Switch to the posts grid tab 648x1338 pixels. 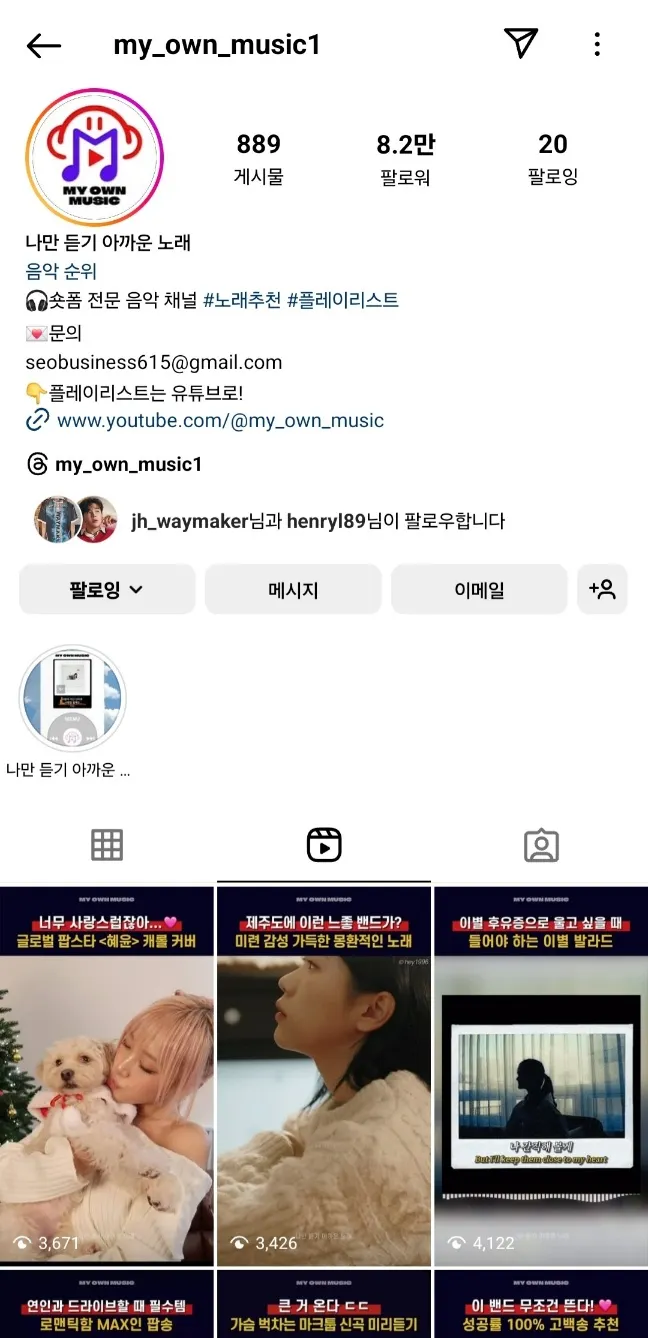click(107, 845)
